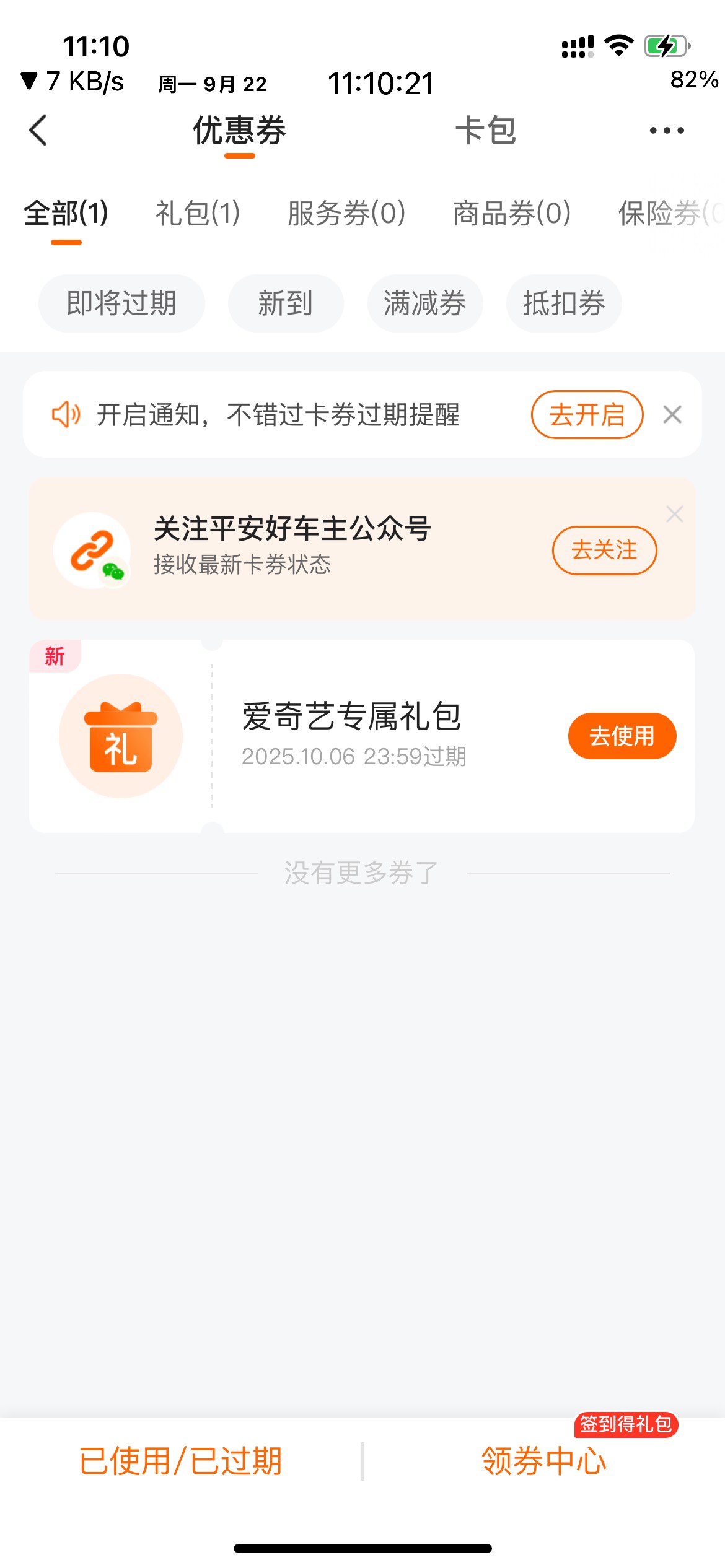The image size is (725, 1568).
Task: Tap 去开启 to enable notifications
Action: coord(587,414)
